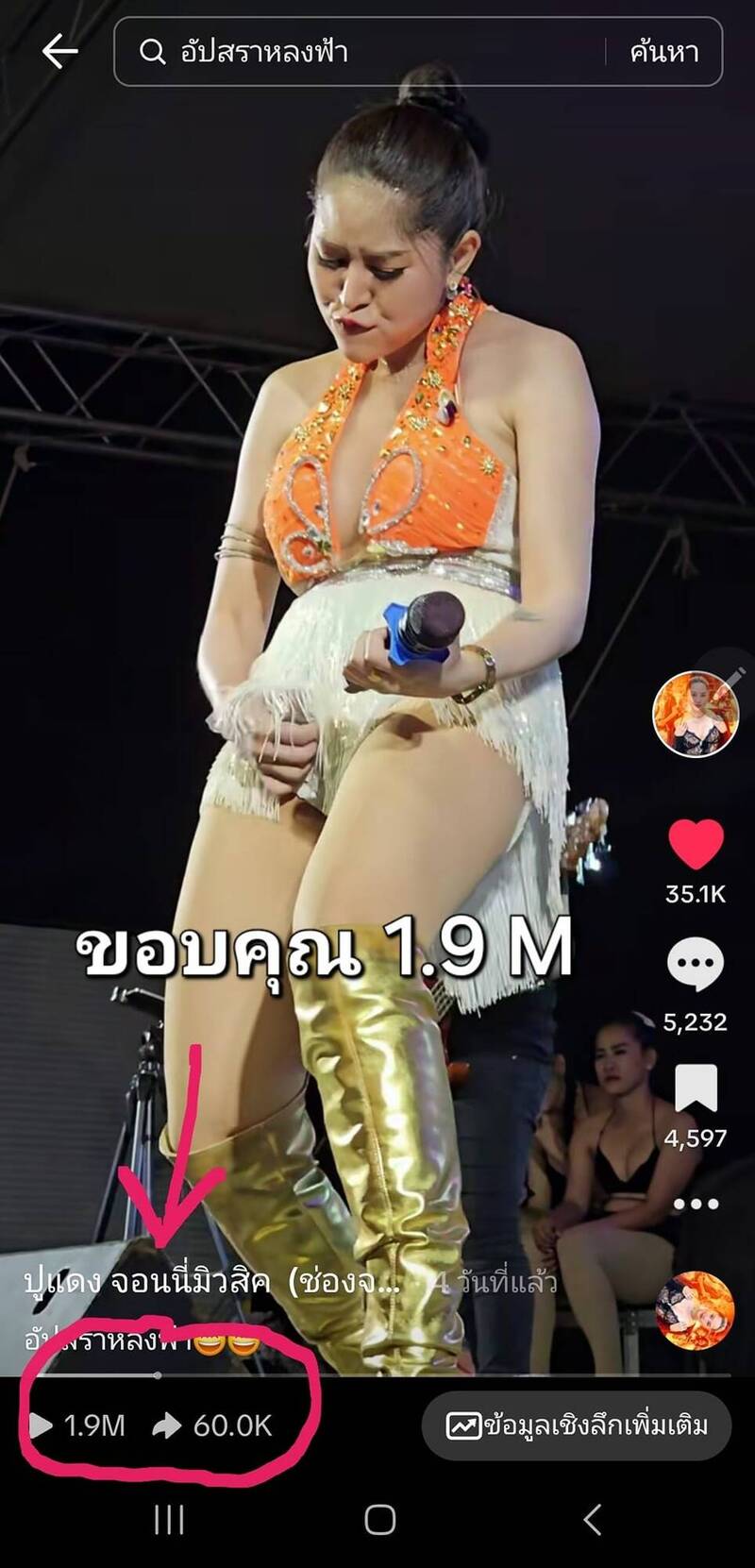
Task: Bookmark this video to favorites
Action: [x=696, y=1087]
